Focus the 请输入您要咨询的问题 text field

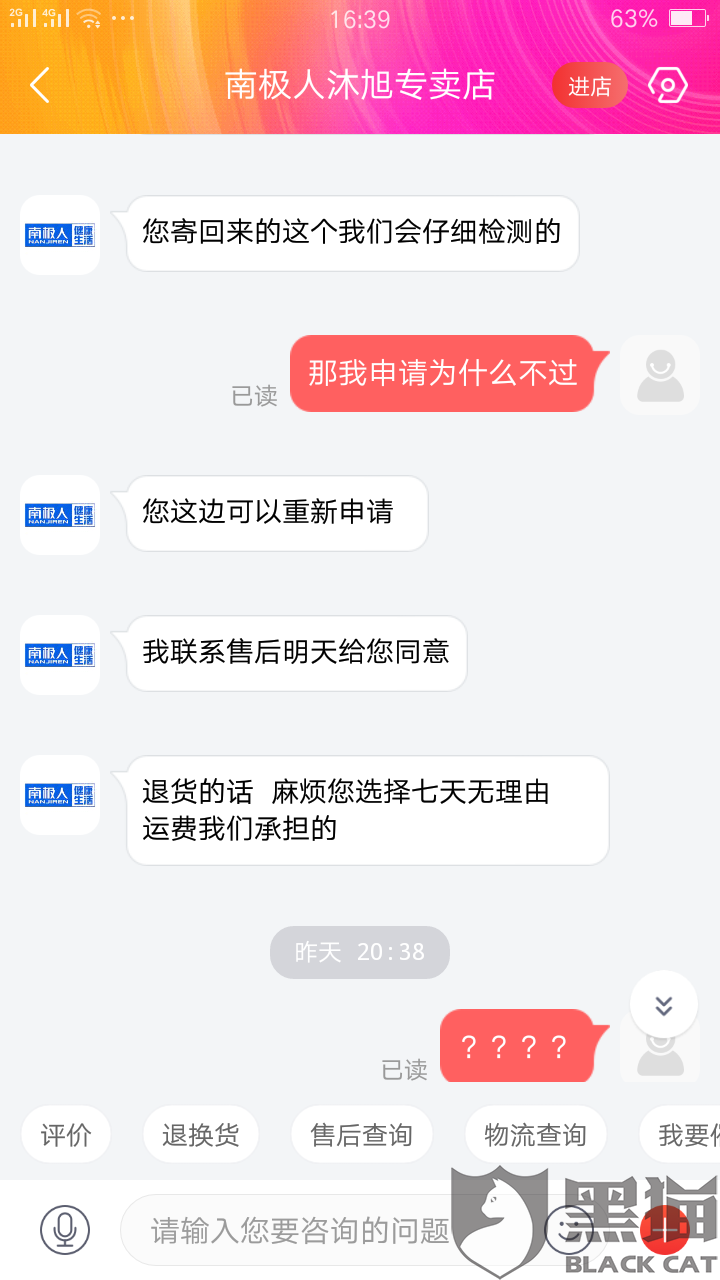click(330, 1230)
